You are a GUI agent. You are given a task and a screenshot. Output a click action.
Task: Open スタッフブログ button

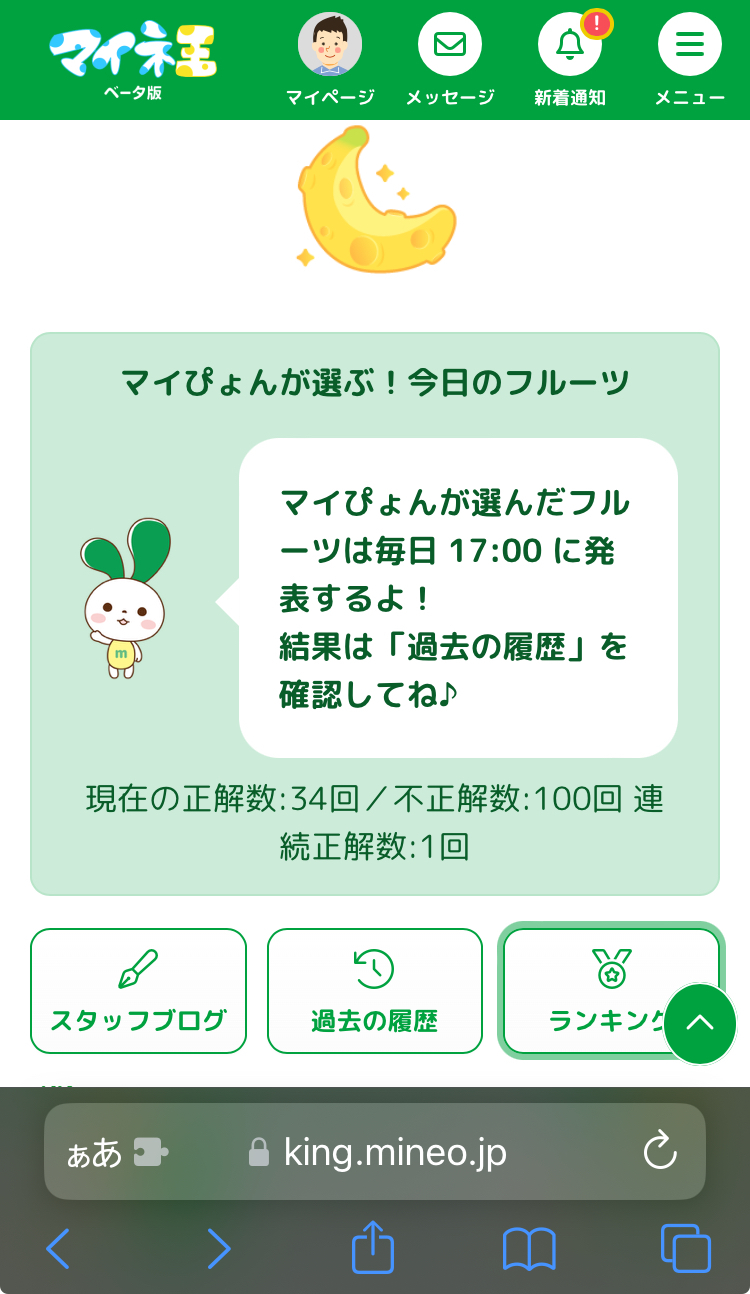click(138, 991)
